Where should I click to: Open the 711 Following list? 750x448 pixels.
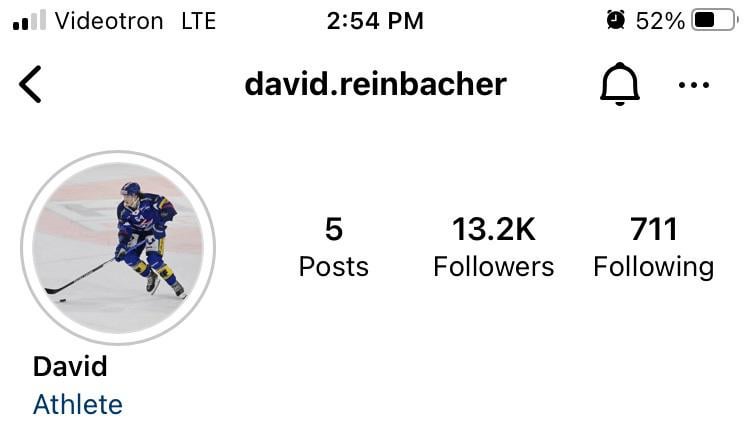click(x=653, y=247)
